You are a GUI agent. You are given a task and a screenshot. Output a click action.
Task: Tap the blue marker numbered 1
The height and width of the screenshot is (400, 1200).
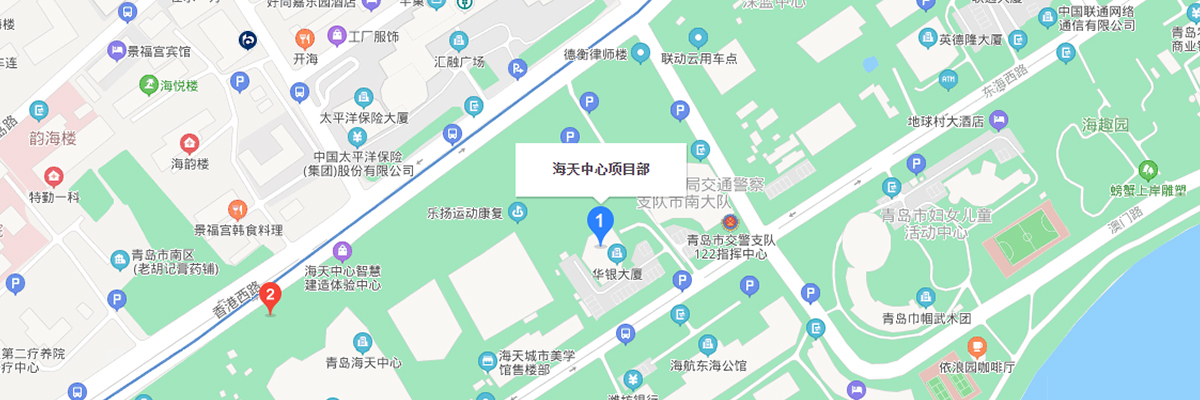click(599, 222)
